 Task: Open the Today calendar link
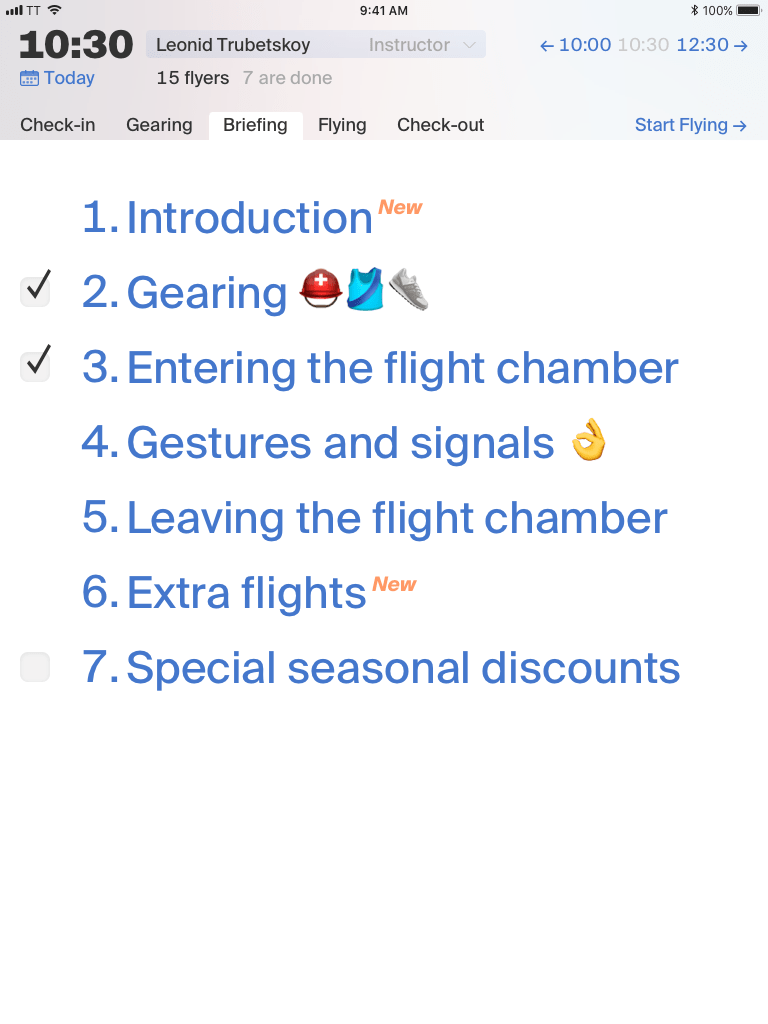pyautogui.click(x=57, y=78)
